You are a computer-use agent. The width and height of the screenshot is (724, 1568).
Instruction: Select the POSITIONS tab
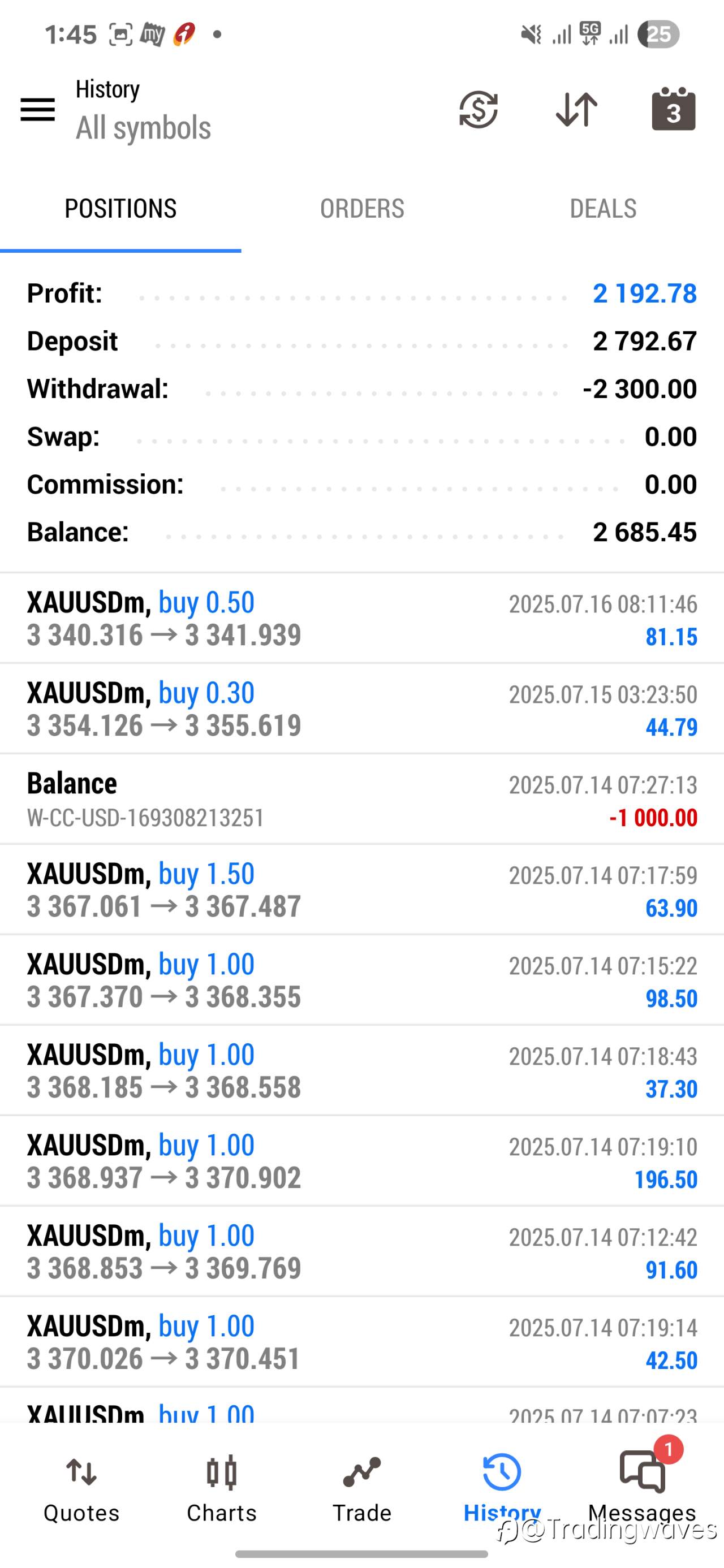[120, 209]
